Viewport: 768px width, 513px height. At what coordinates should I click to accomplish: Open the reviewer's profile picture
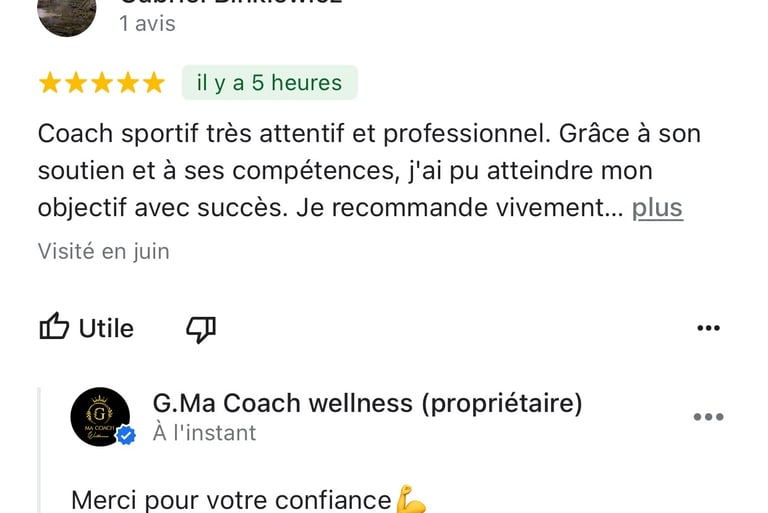point(67,15)
